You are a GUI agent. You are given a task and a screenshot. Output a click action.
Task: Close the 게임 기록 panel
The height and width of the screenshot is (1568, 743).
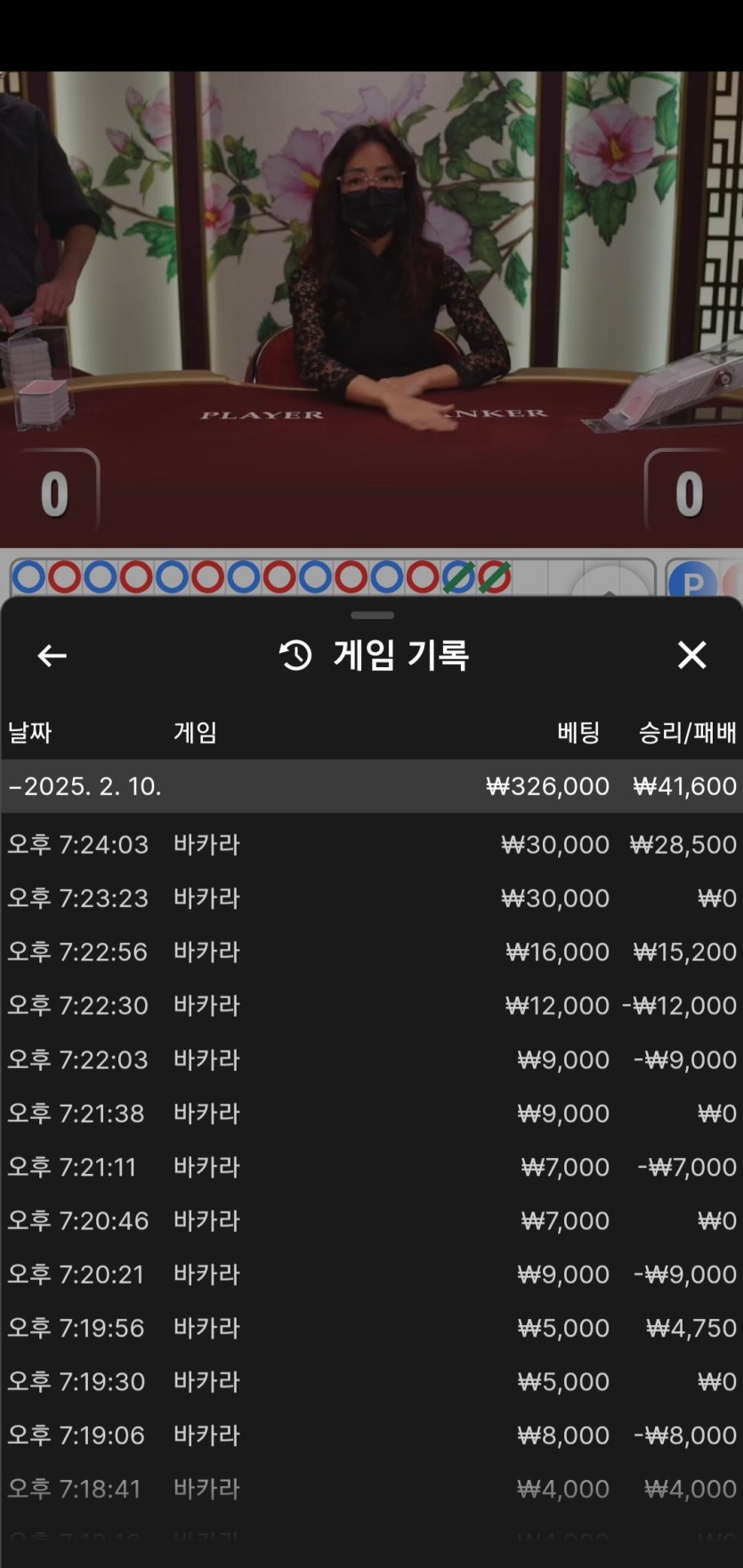[691, 655]
